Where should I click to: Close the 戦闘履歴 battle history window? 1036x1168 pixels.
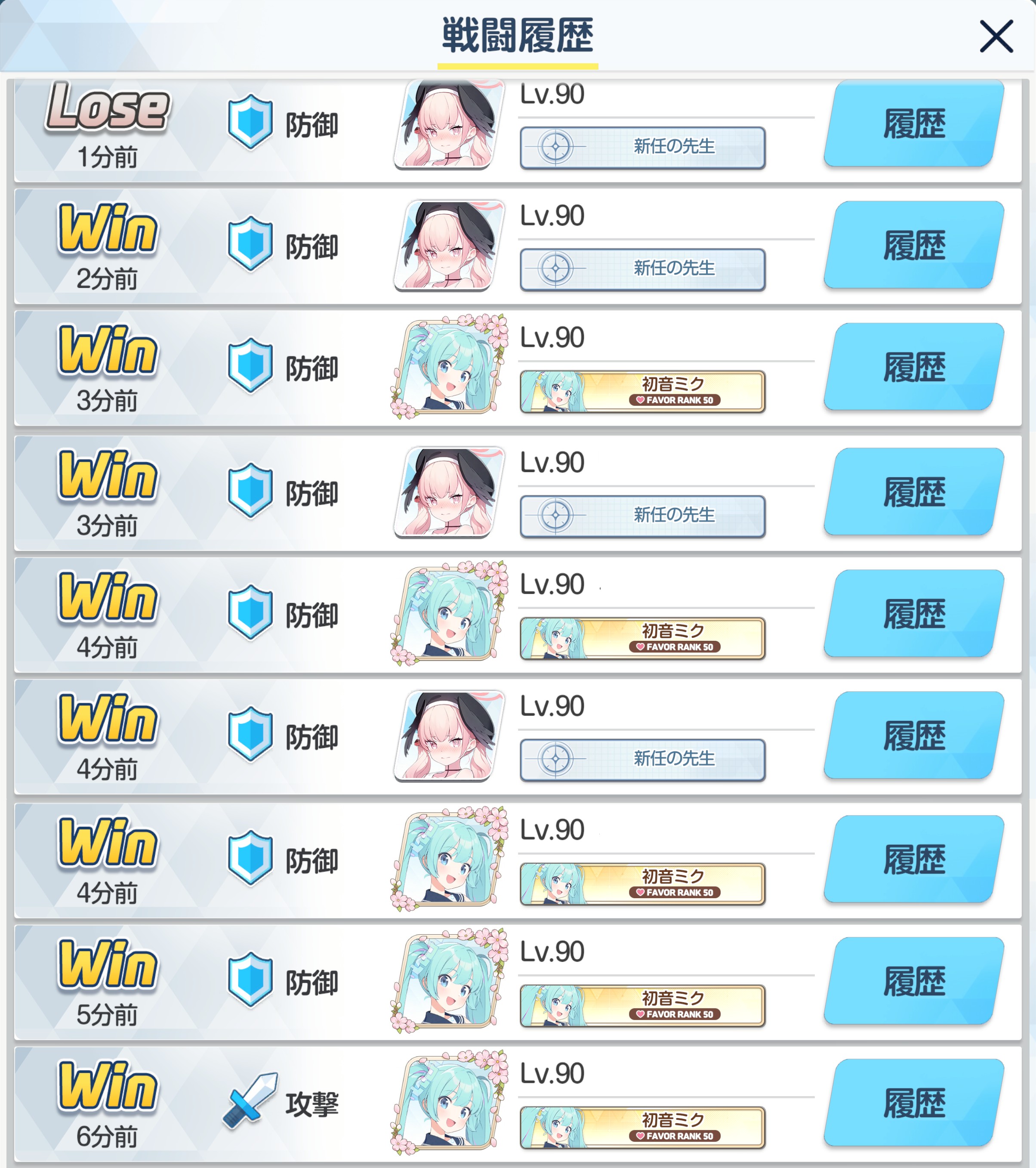(x=996, y=36)
